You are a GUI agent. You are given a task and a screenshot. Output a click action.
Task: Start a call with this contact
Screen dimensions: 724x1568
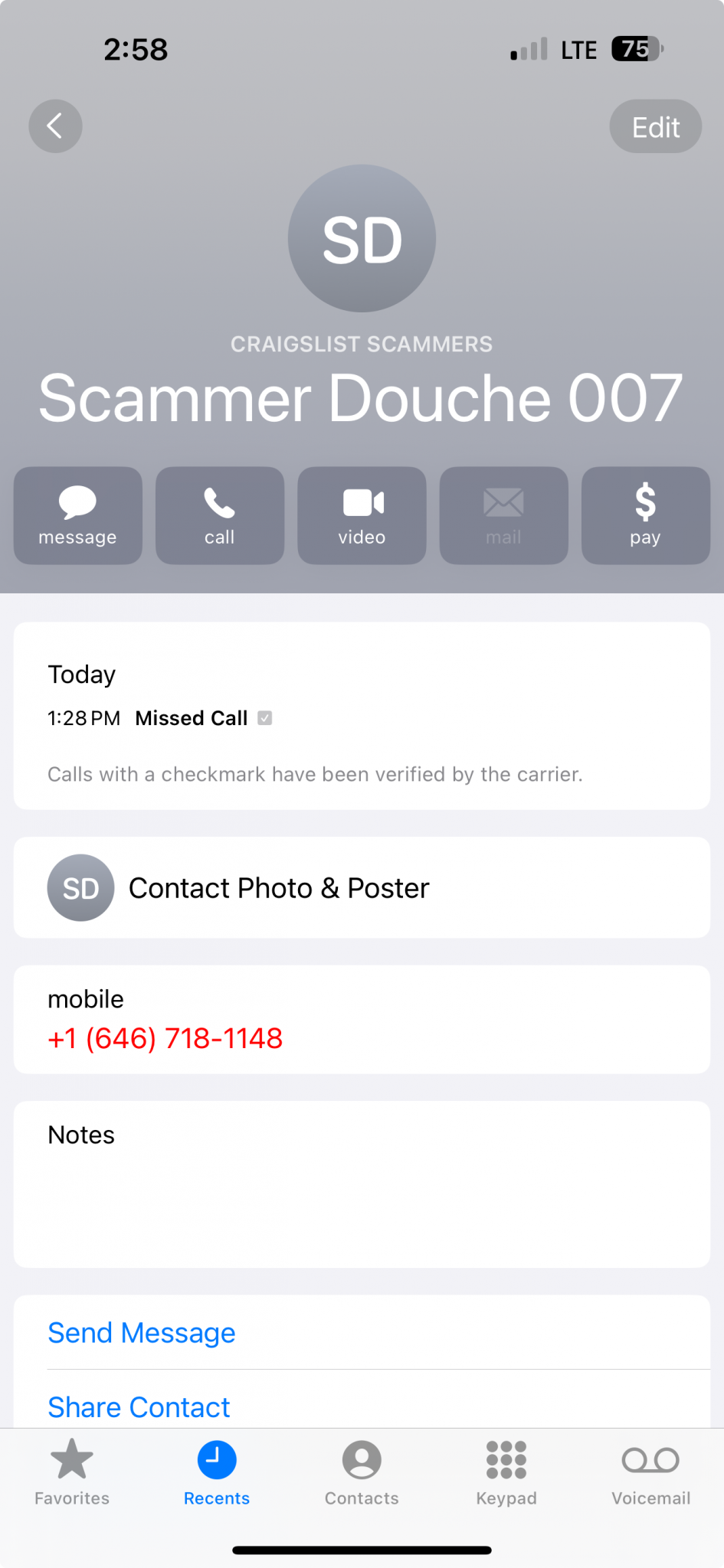219,515
